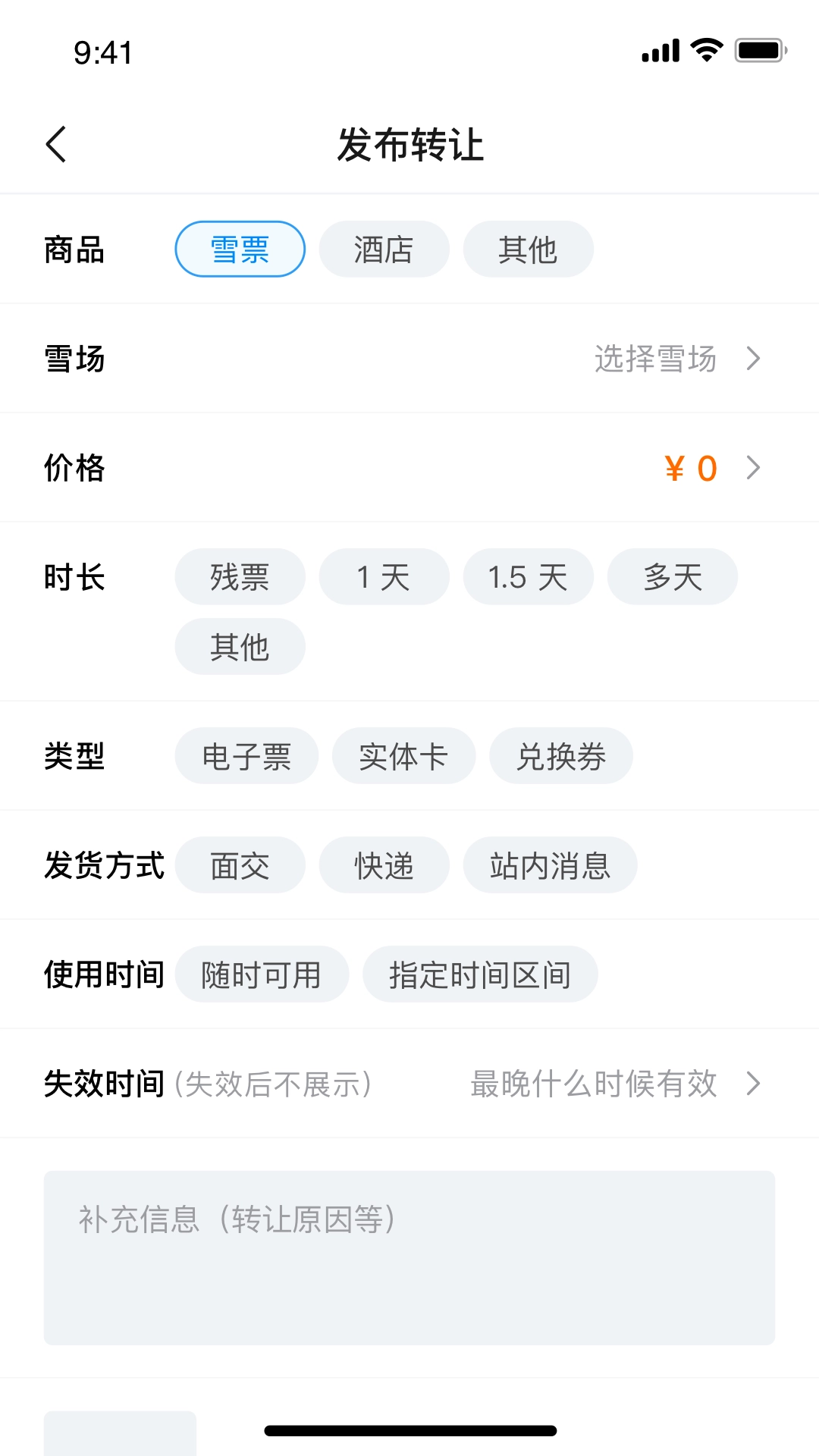Screen dimensions: 819x1456
Task: Choose 站内消息 delivery method
Action: 550,865
